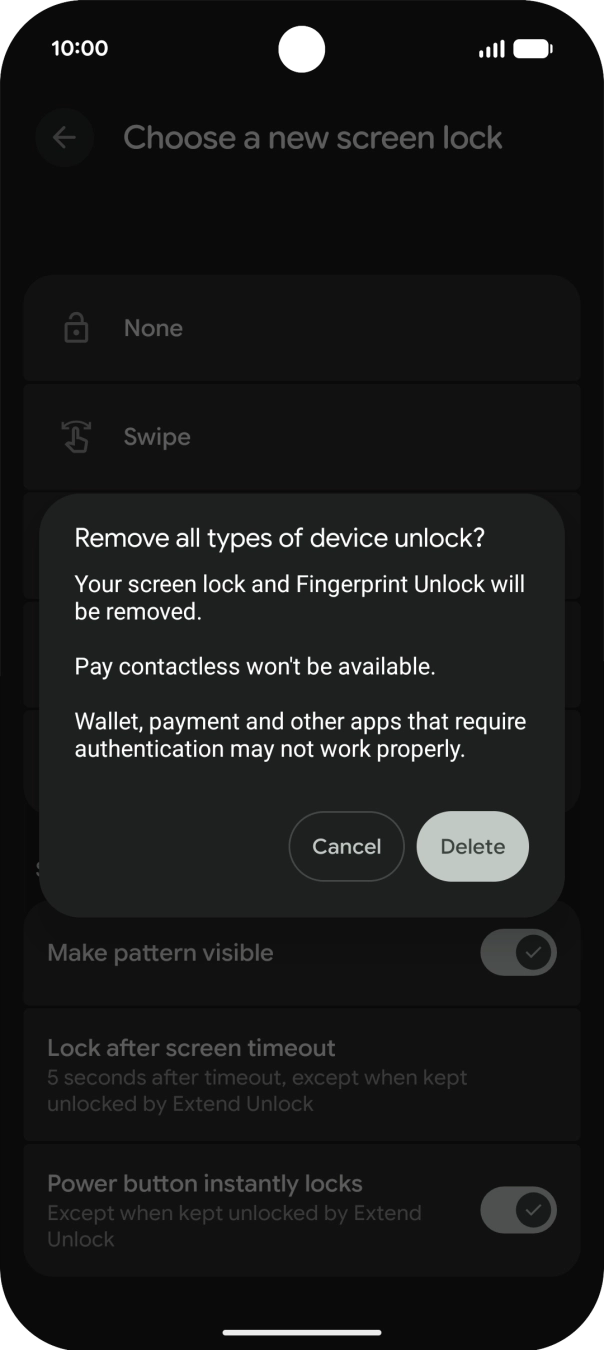Confirm with the Delete button
The image size is (604, 1350).
point(472,846)
